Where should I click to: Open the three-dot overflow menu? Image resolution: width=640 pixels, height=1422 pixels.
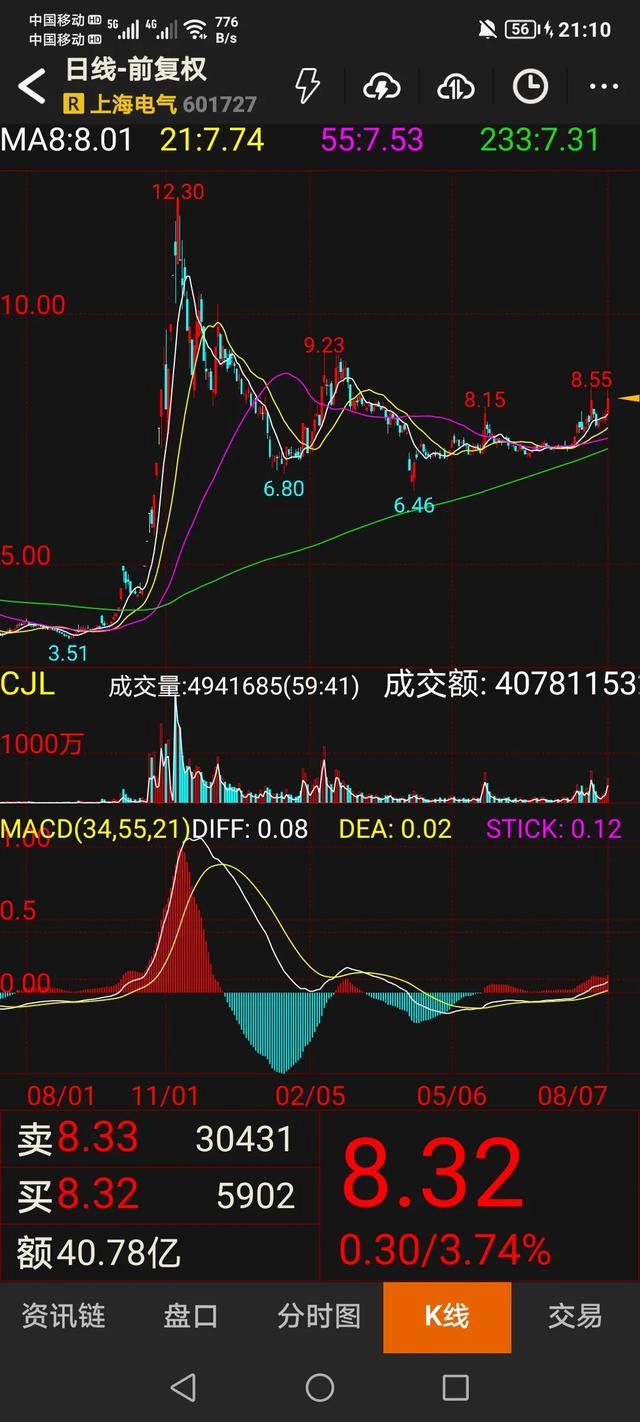(604, 87)
